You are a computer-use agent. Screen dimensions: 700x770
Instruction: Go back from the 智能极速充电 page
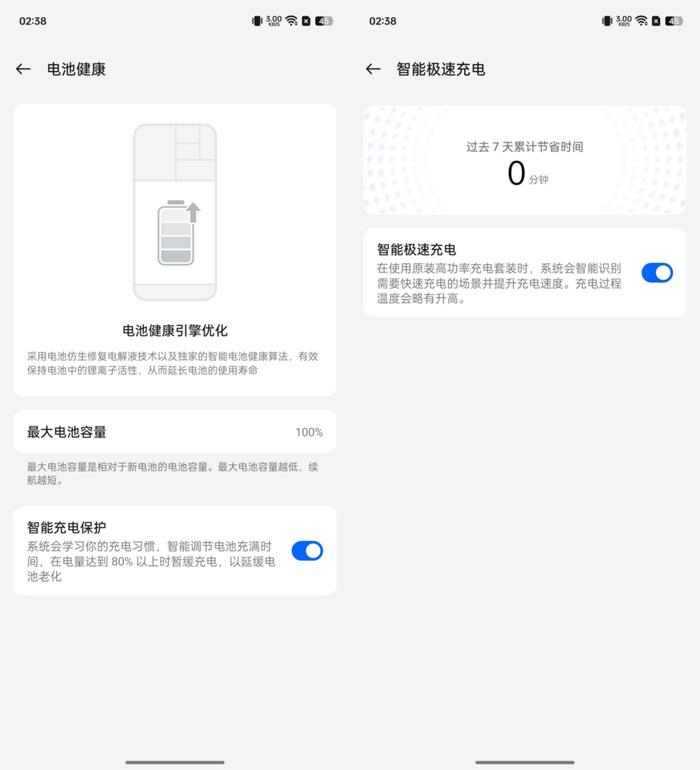(x=373, y=69)
